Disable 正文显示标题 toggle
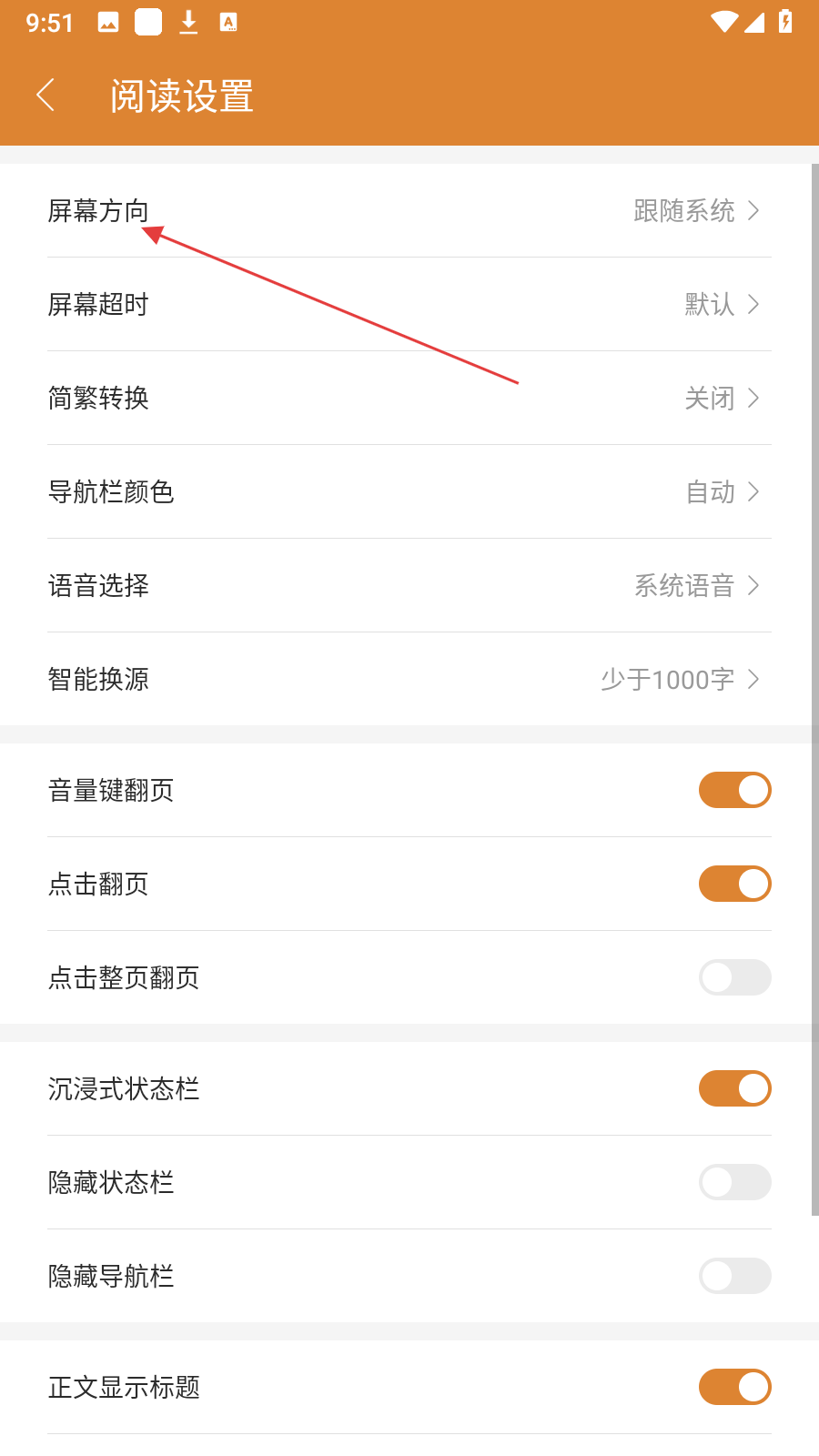Viewport: 819px width, 1456px height. pyautogui.click(x=734, y=1387)
